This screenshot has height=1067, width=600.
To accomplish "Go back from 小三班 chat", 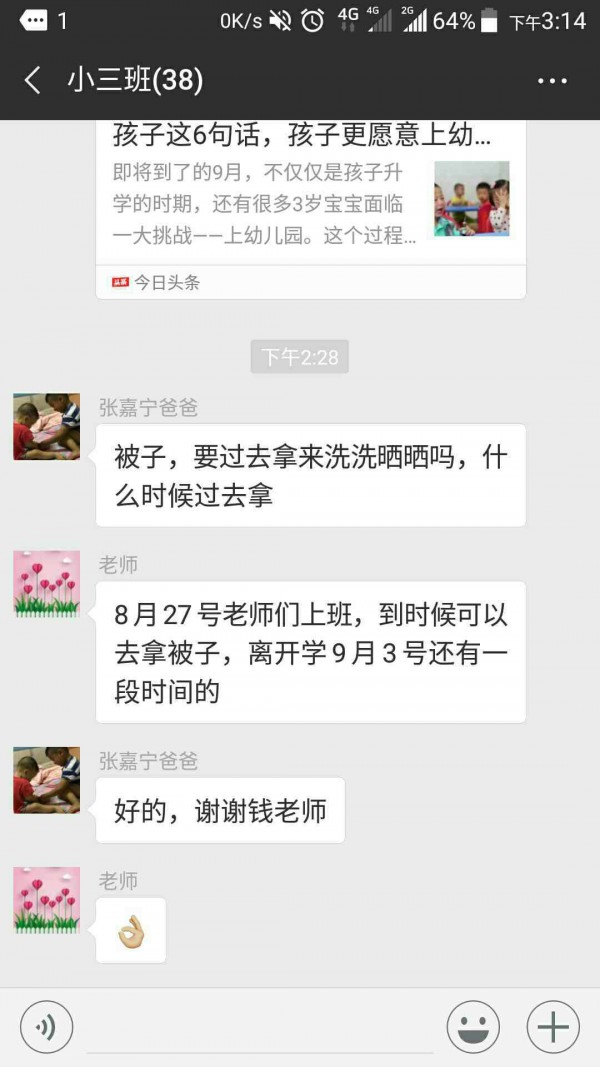I will tap(33, 80).
